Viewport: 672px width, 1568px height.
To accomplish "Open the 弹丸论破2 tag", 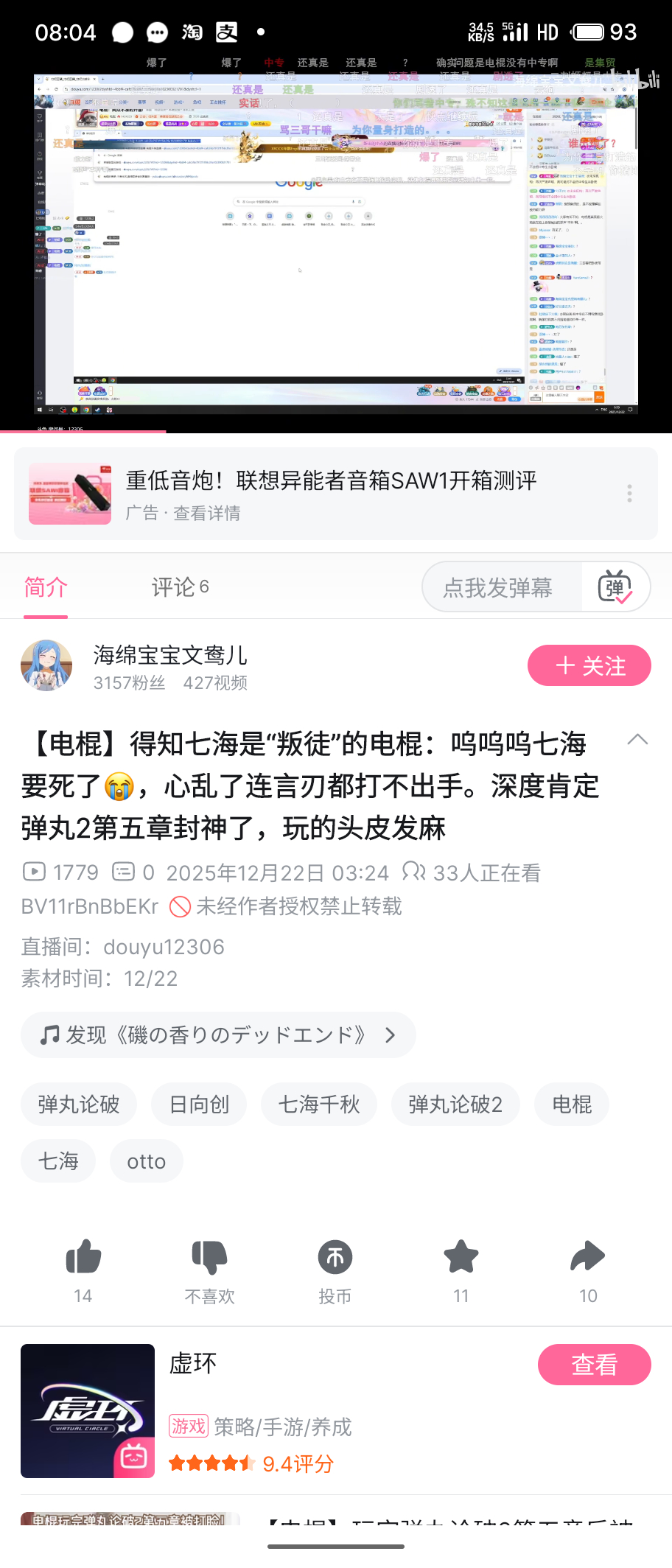I will [455, 1105].
